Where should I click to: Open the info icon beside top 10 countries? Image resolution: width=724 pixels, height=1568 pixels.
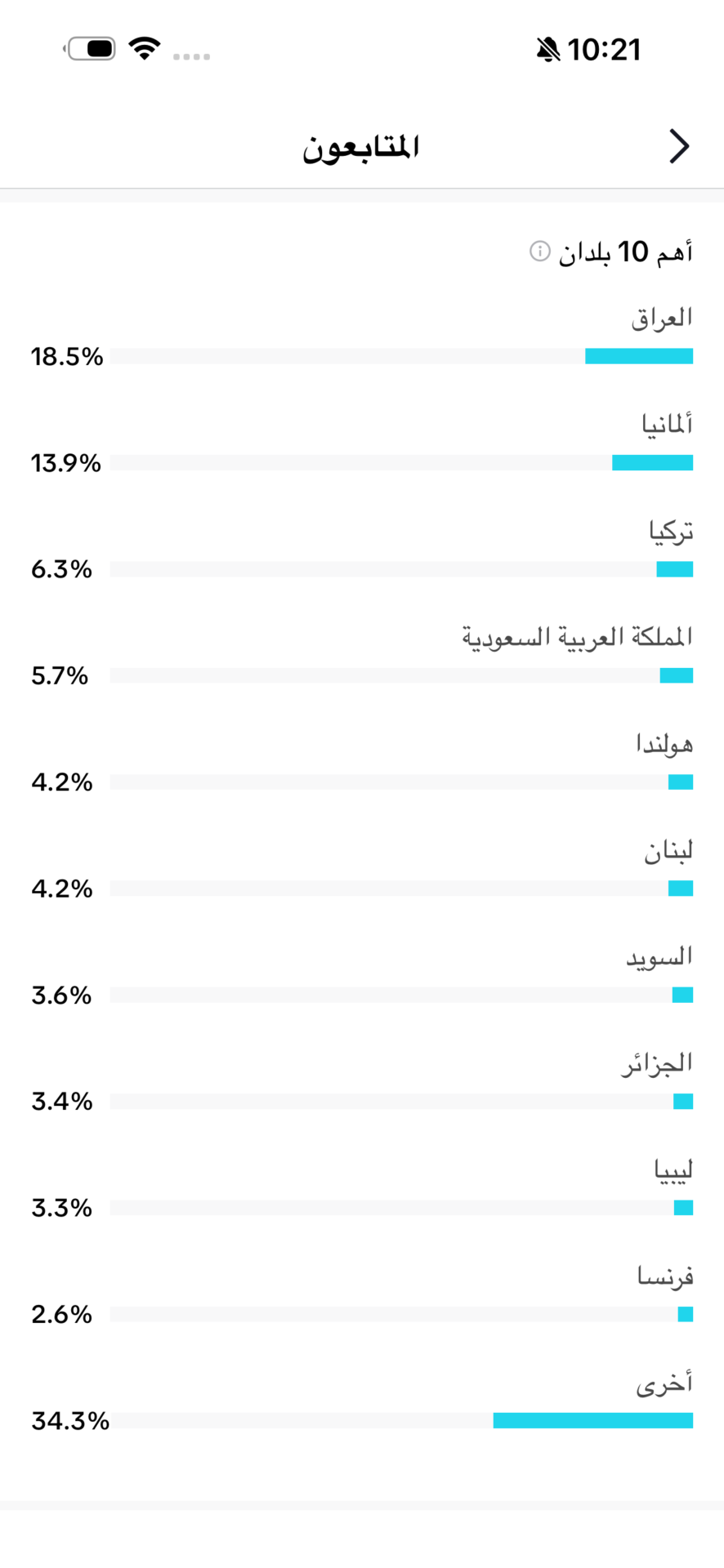coord(539,251)
